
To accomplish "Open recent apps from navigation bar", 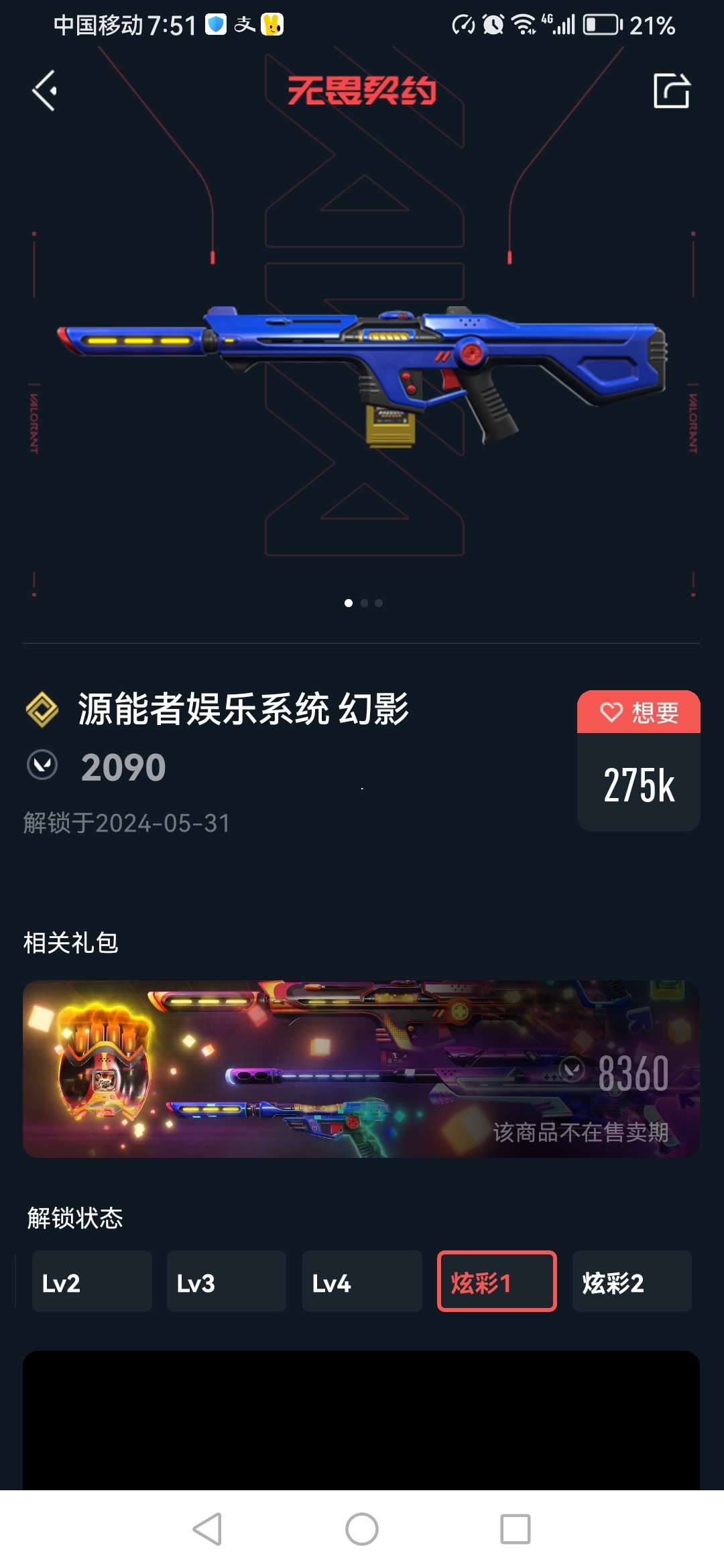I will (x=516, y=1529).
